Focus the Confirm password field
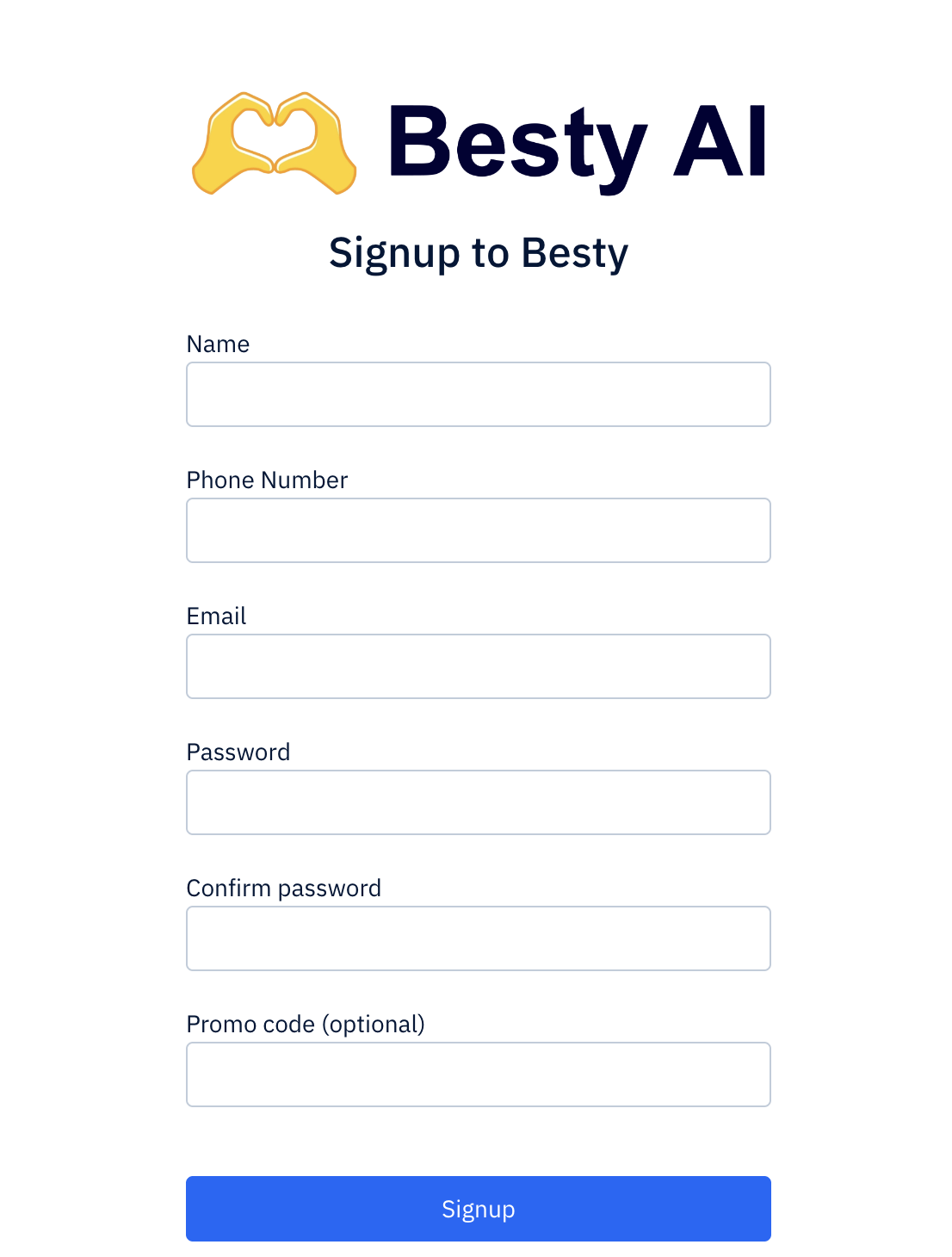Image resolution: width=952 pixels, height=1257 pixels. point(478,938)
